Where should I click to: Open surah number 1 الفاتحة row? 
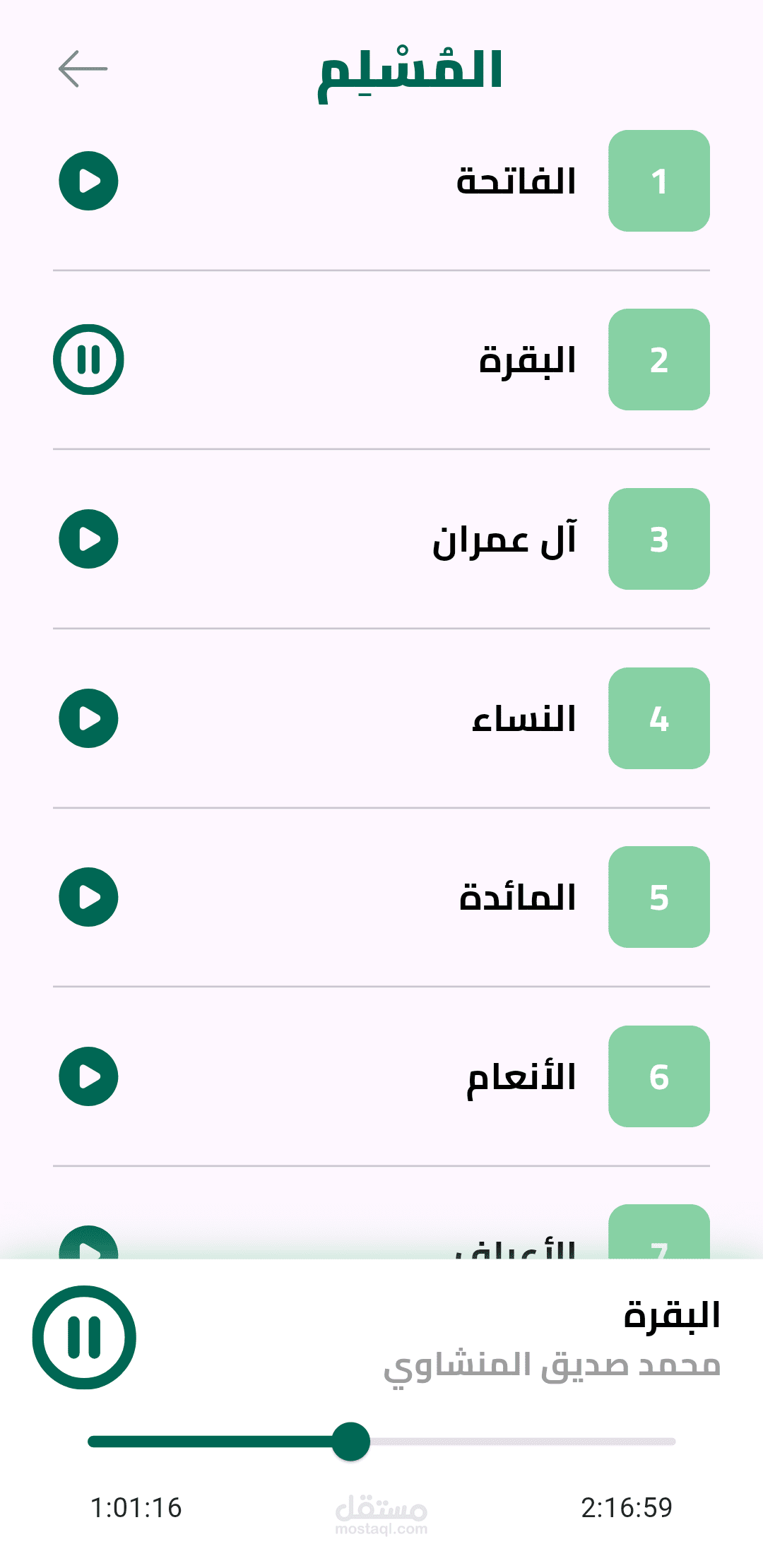point(516,182)
